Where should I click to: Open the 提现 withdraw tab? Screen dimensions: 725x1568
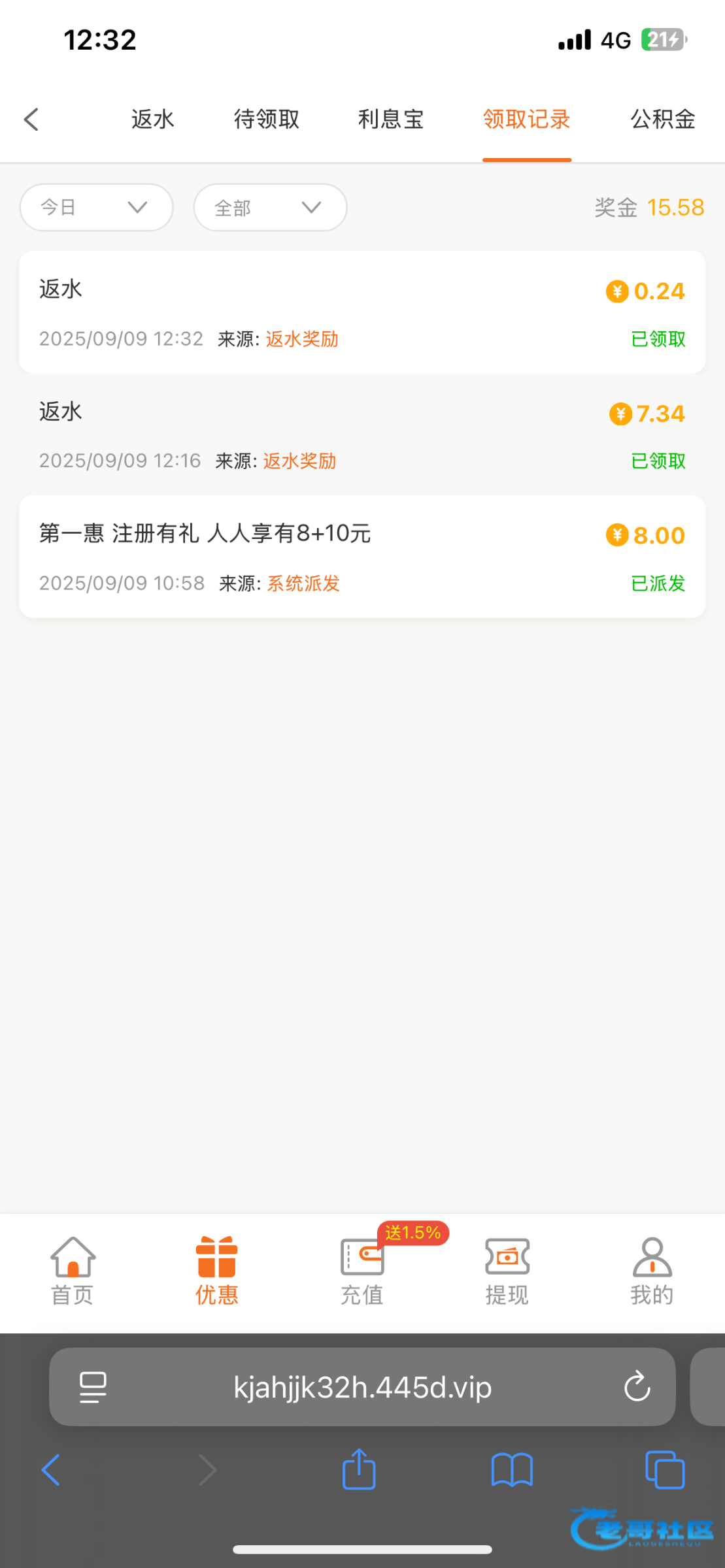click(507, 1271)
